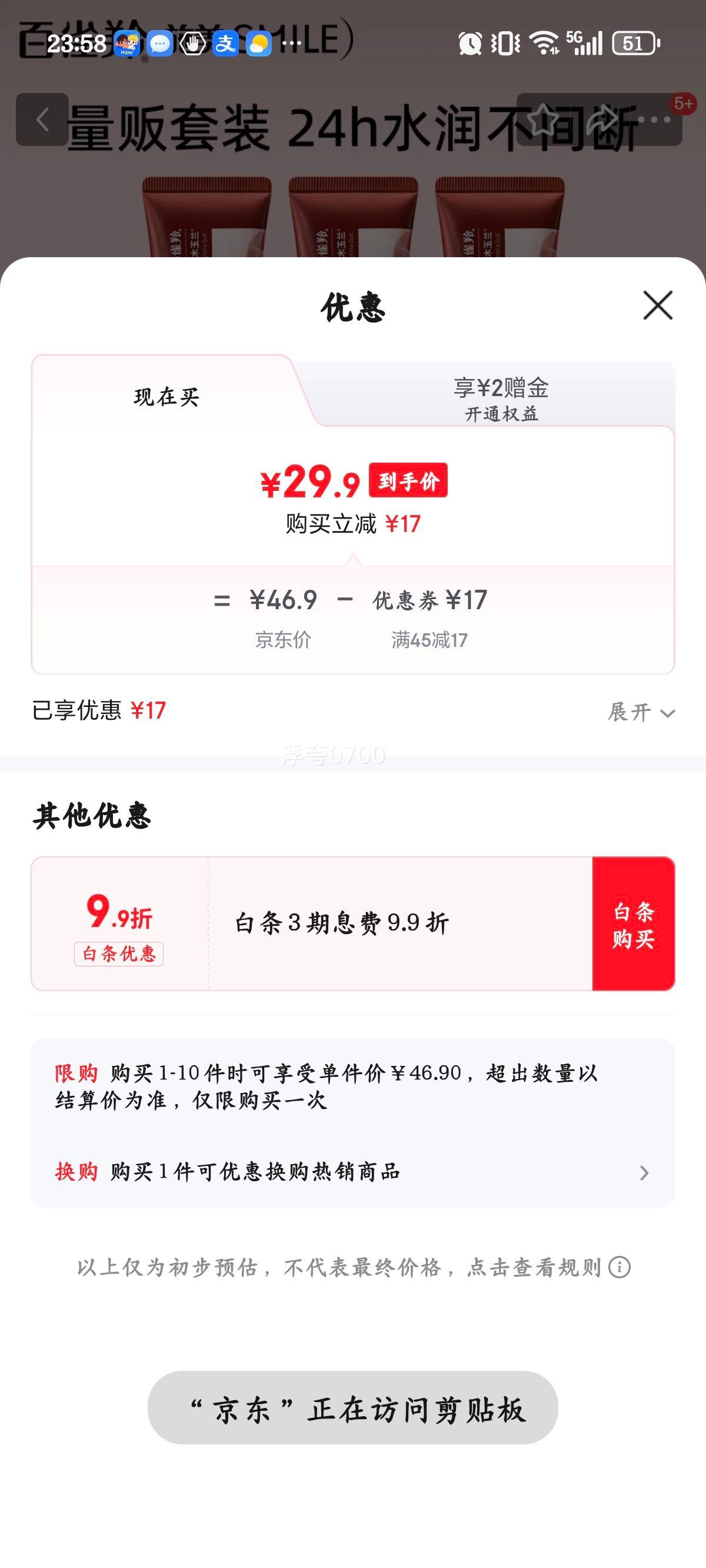The height and width of the screenshot is (1568, 706).
Task: Expand the notification ellipsis in status bar
Action: [295, 42]
